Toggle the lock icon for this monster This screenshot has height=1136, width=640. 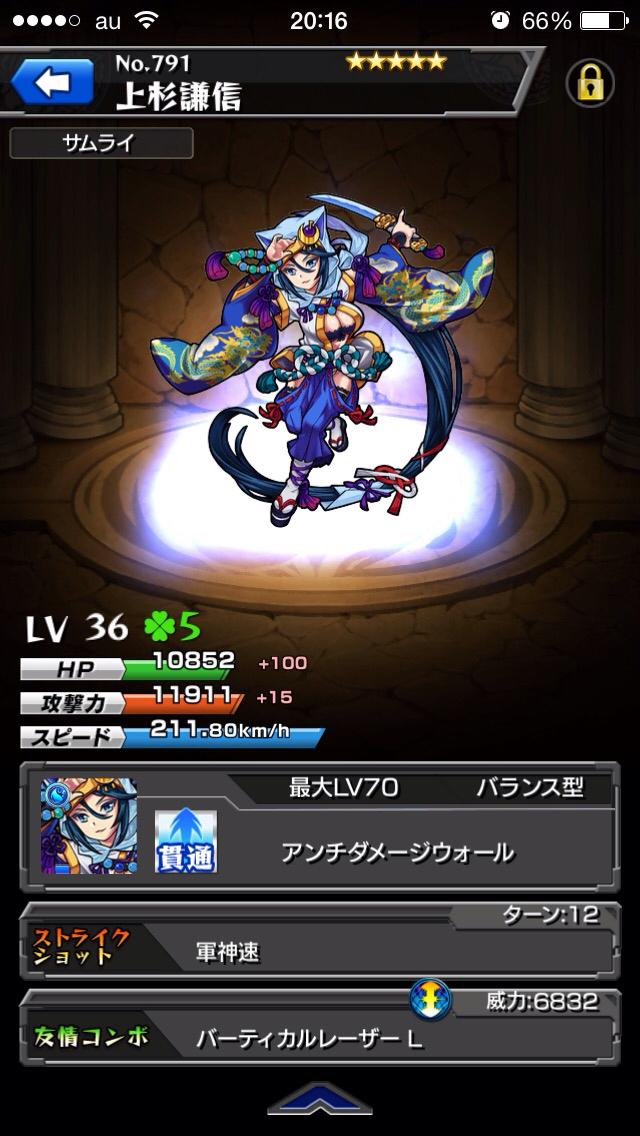pyautogui.click(x=590, y=83)
